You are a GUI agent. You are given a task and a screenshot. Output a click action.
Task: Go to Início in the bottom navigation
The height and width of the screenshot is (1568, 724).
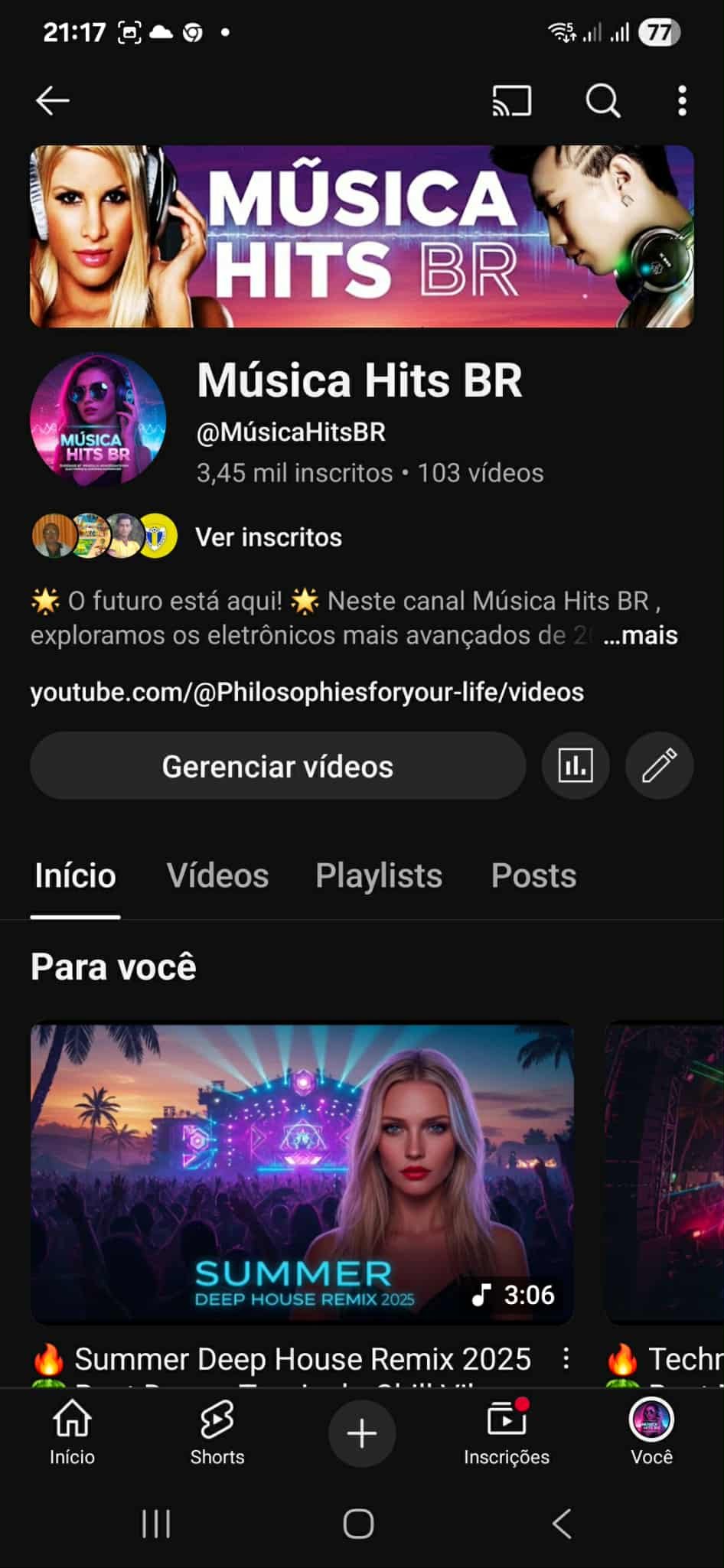click(x=72, y=1433)
